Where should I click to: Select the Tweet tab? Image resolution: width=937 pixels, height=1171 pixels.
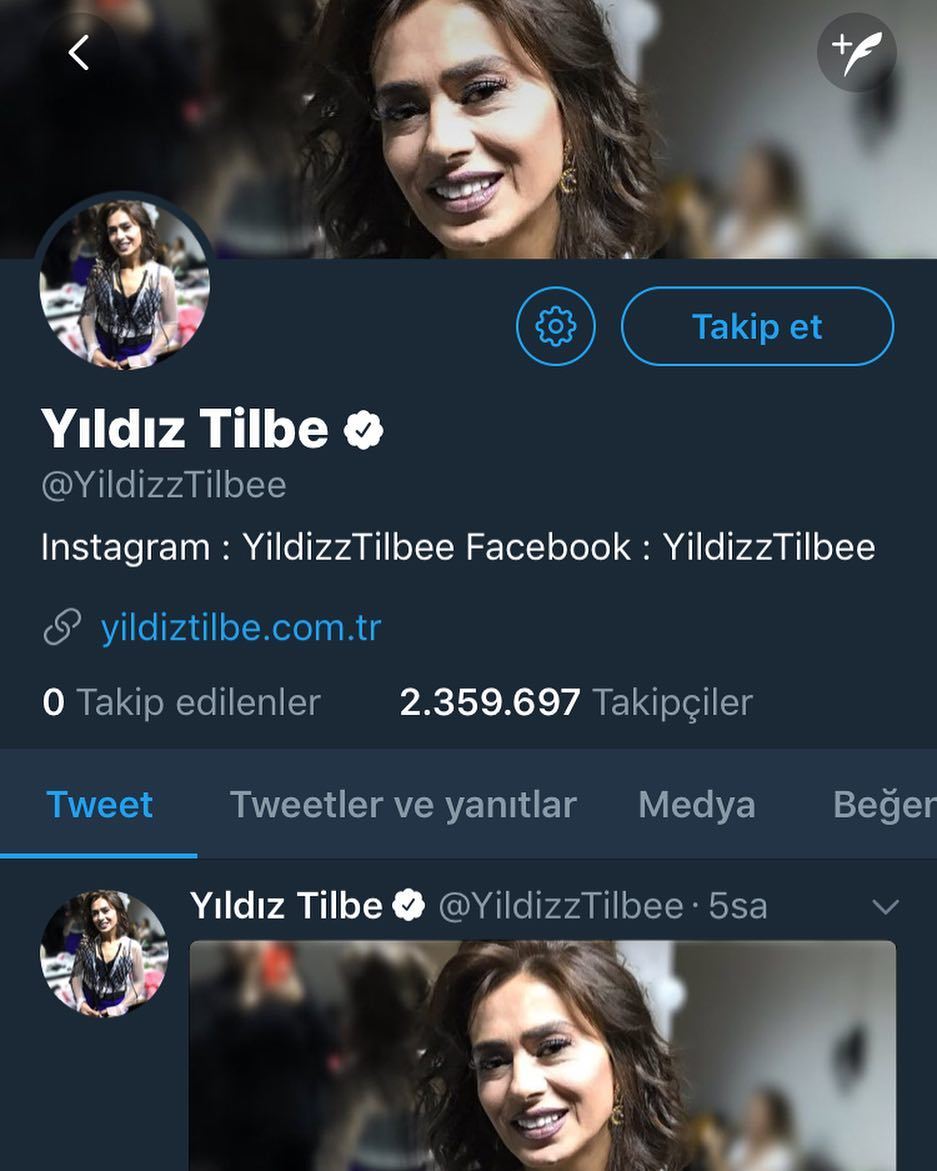[x=99, y=805]
